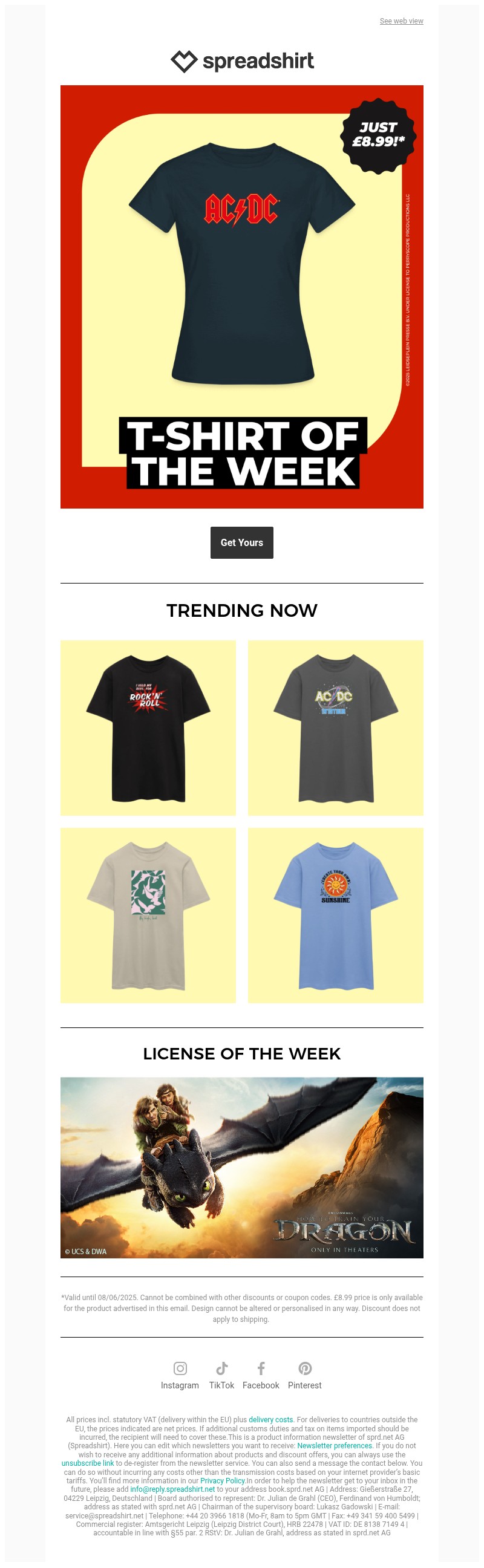View the blue Sunshine t-shirt
This screenshot has width=484, height=1568.
point(335,915)
